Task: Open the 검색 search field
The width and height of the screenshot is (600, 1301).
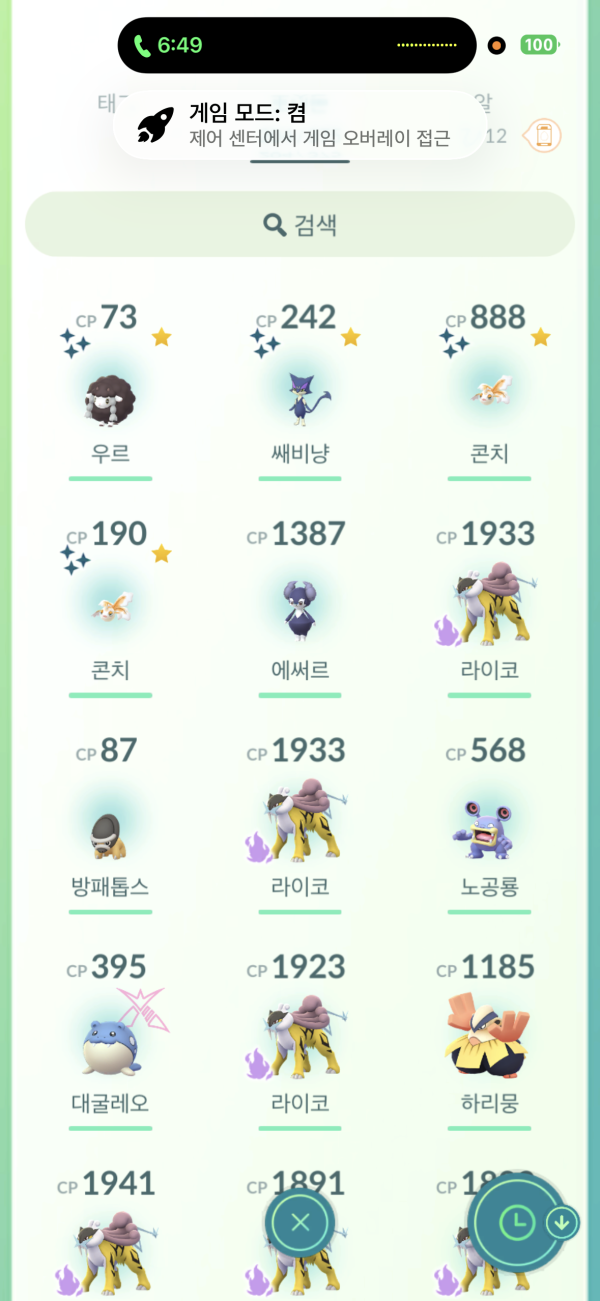Action: 300,224
